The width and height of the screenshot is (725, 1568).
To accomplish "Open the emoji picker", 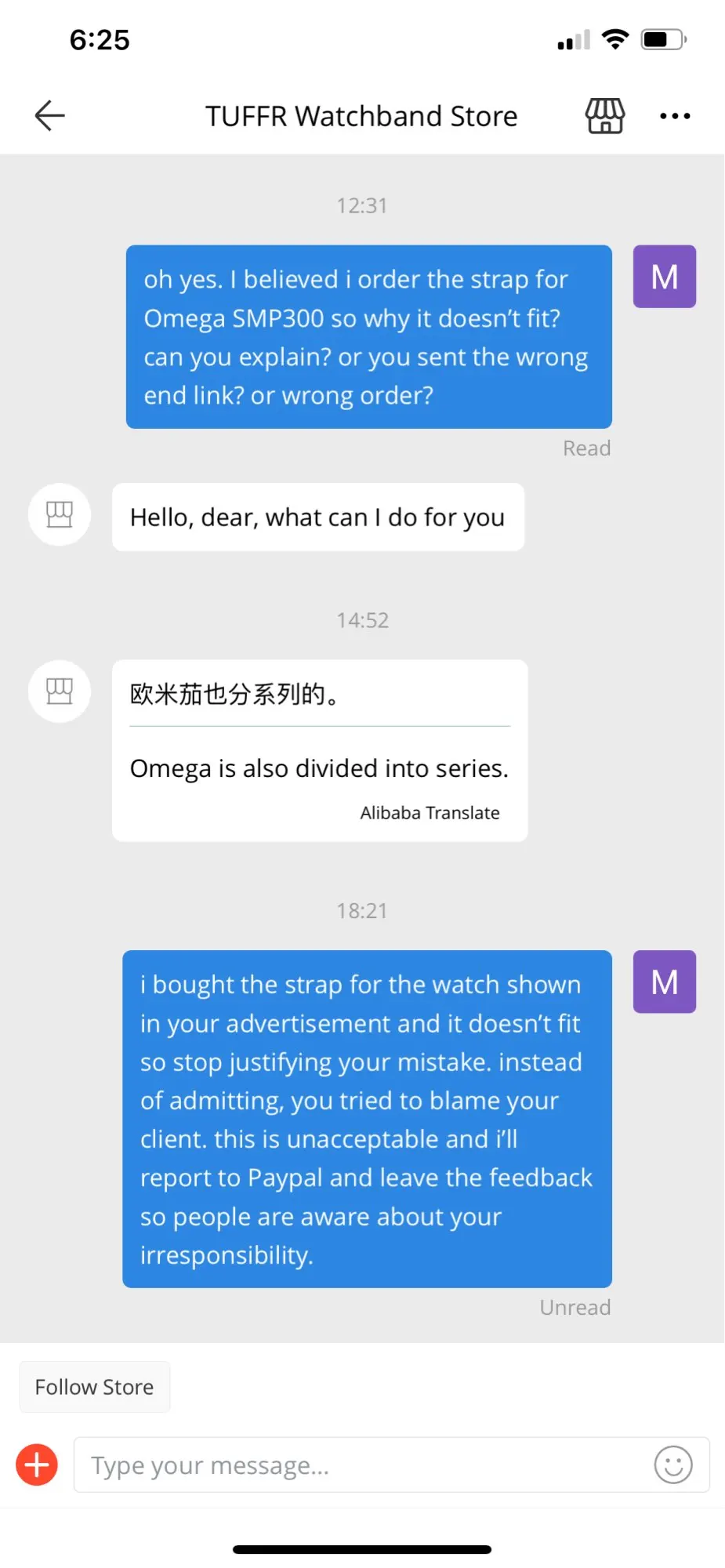I will [673, 1465].
